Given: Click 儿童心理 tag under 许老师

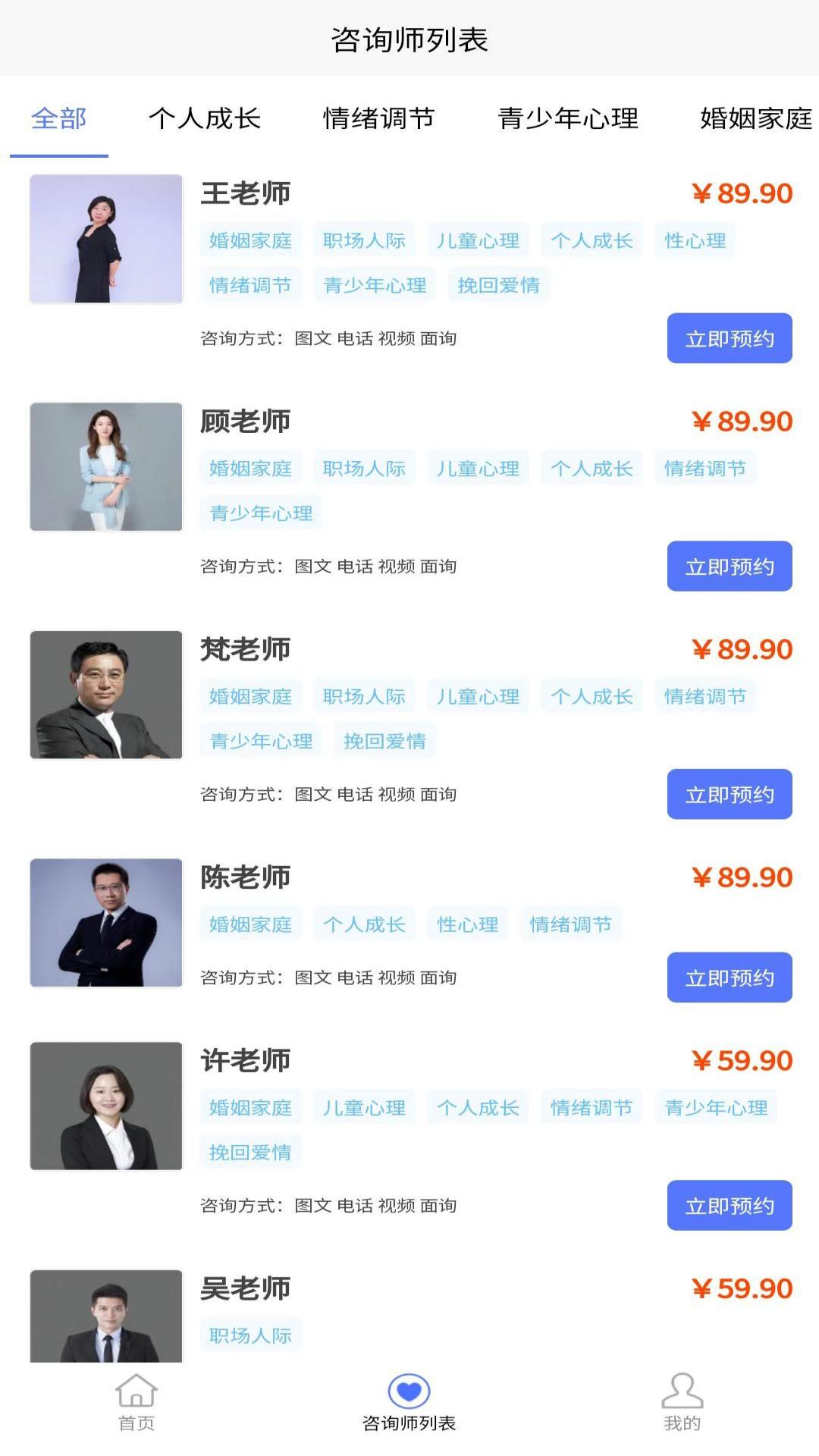Looking at the screenshot, I should 363,1107.
